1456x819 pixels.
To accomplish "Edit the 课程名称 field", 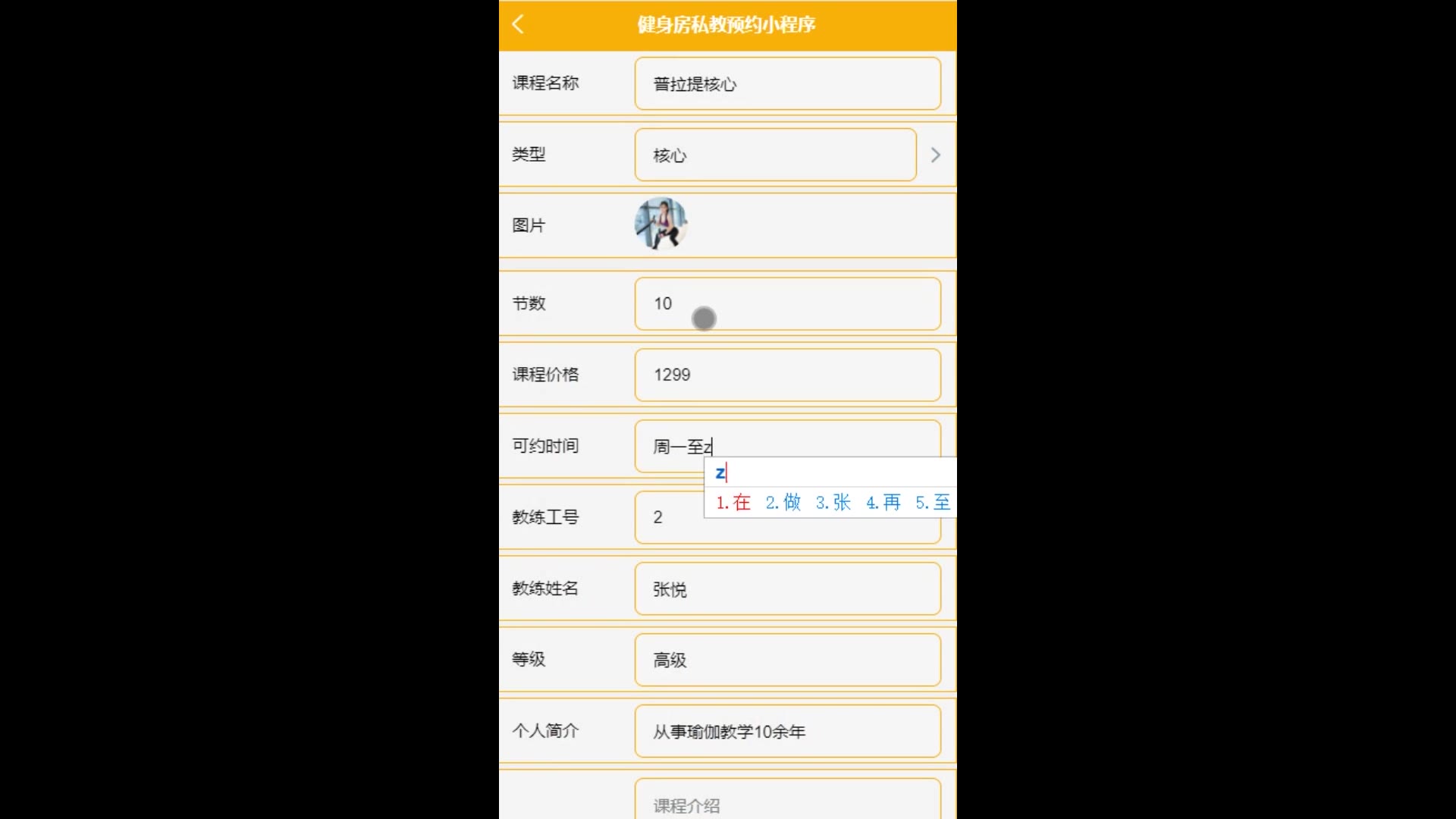I will click(787, 83).
